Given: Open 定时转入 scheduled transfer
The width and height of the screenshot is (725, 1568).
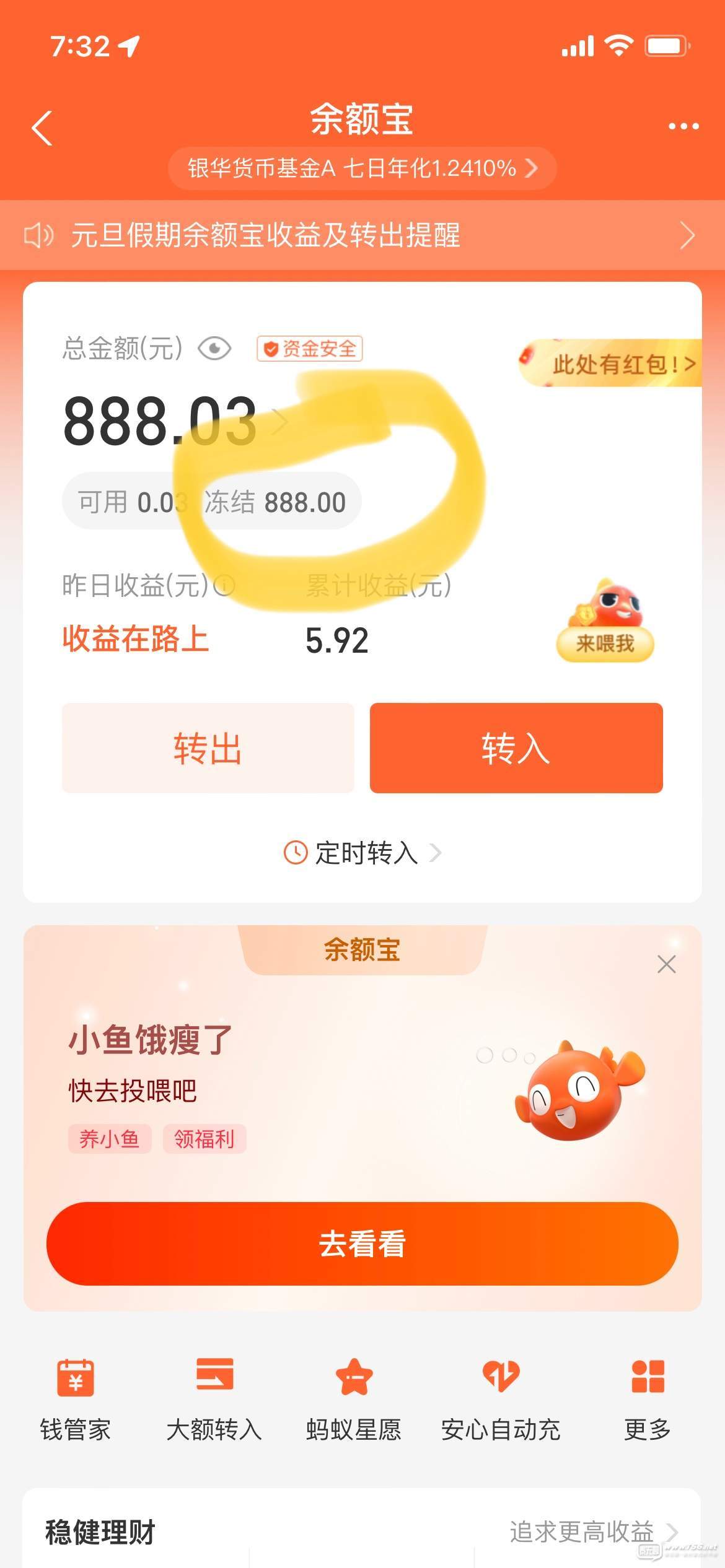Looking at the screenshot, I should click(x=363, y=853).
